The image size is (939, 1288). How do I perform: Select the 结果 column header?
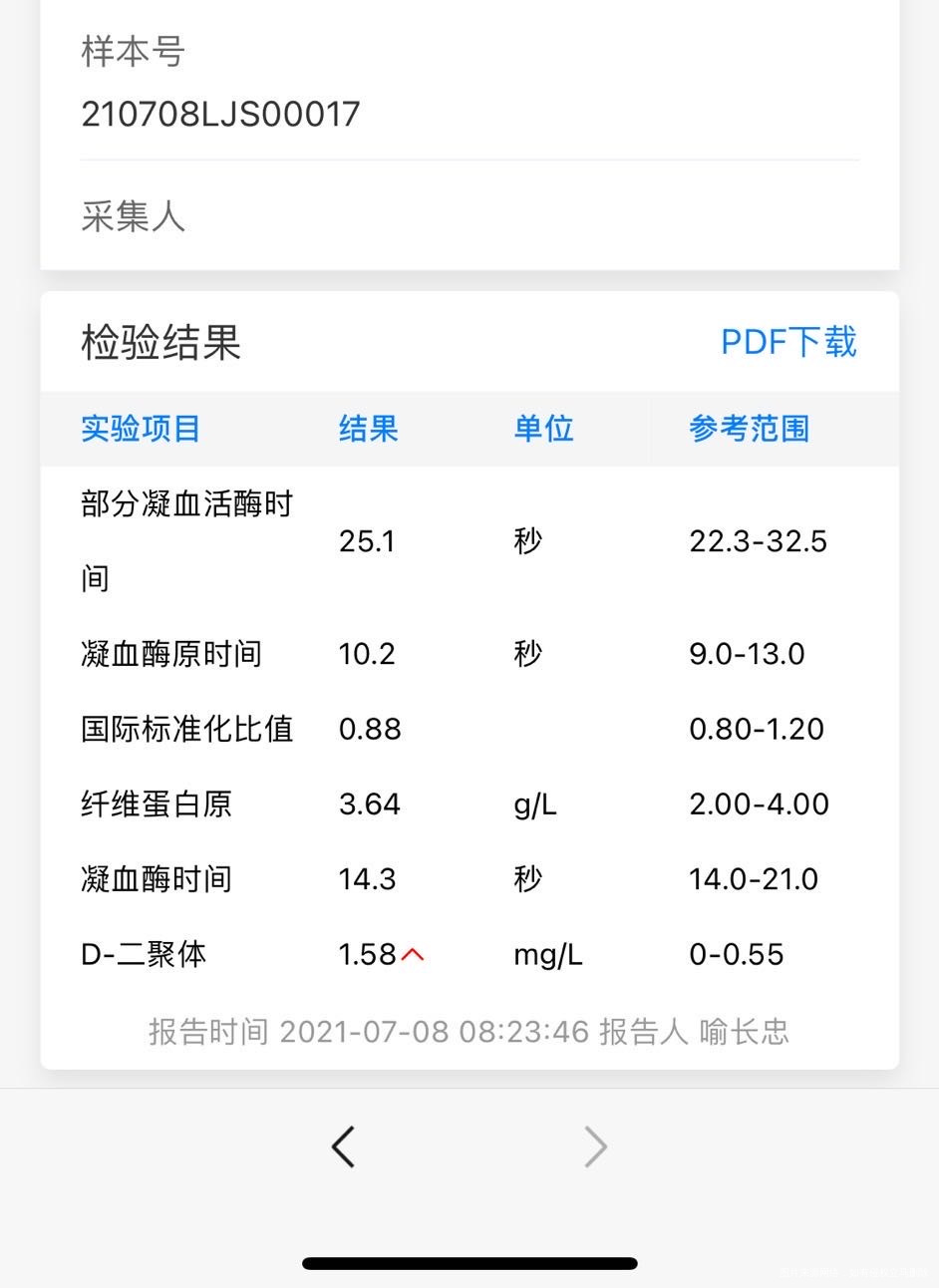[x=367, y=429]
